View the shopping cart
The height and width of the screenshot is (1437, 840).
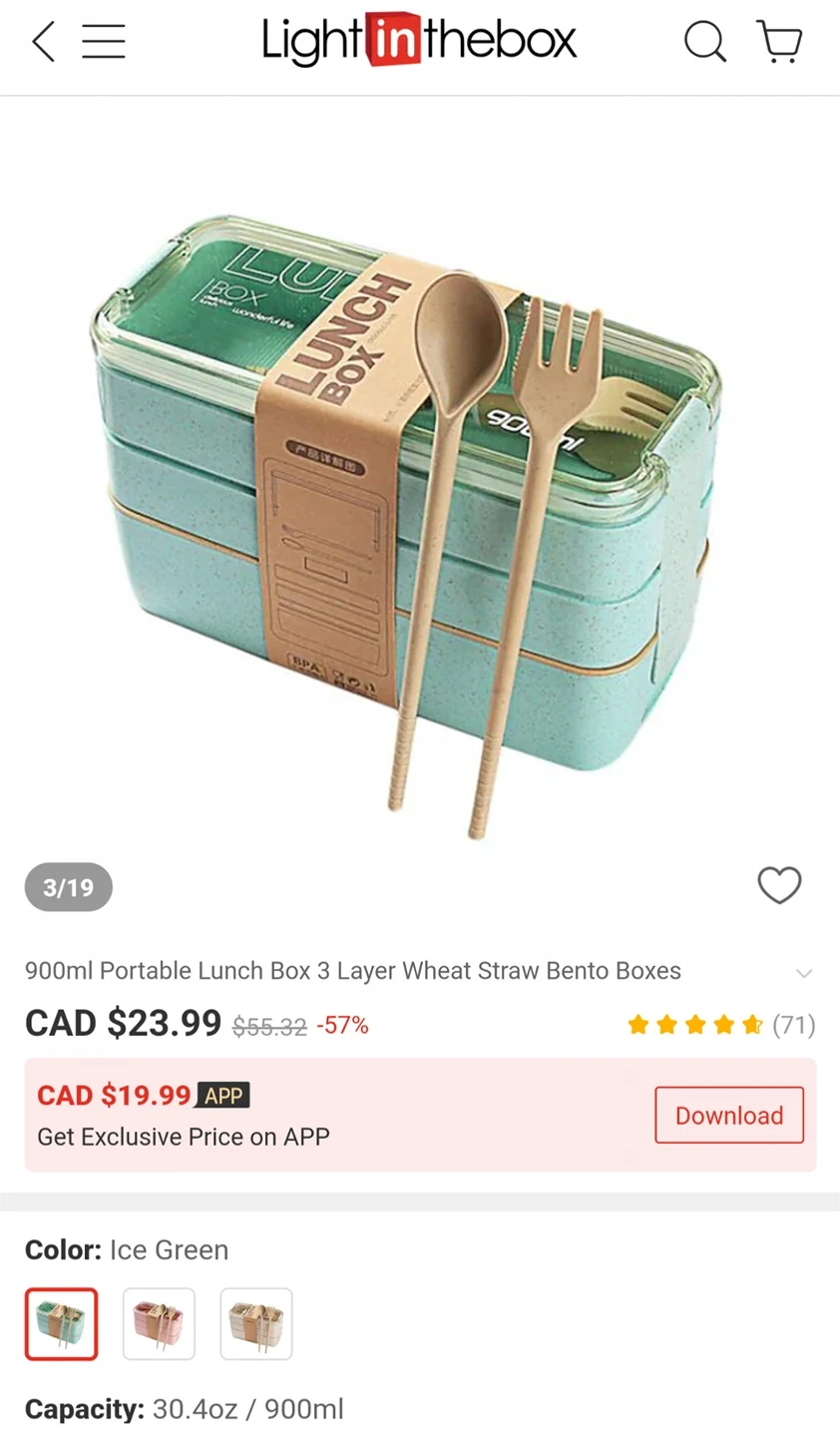(780, 42)
